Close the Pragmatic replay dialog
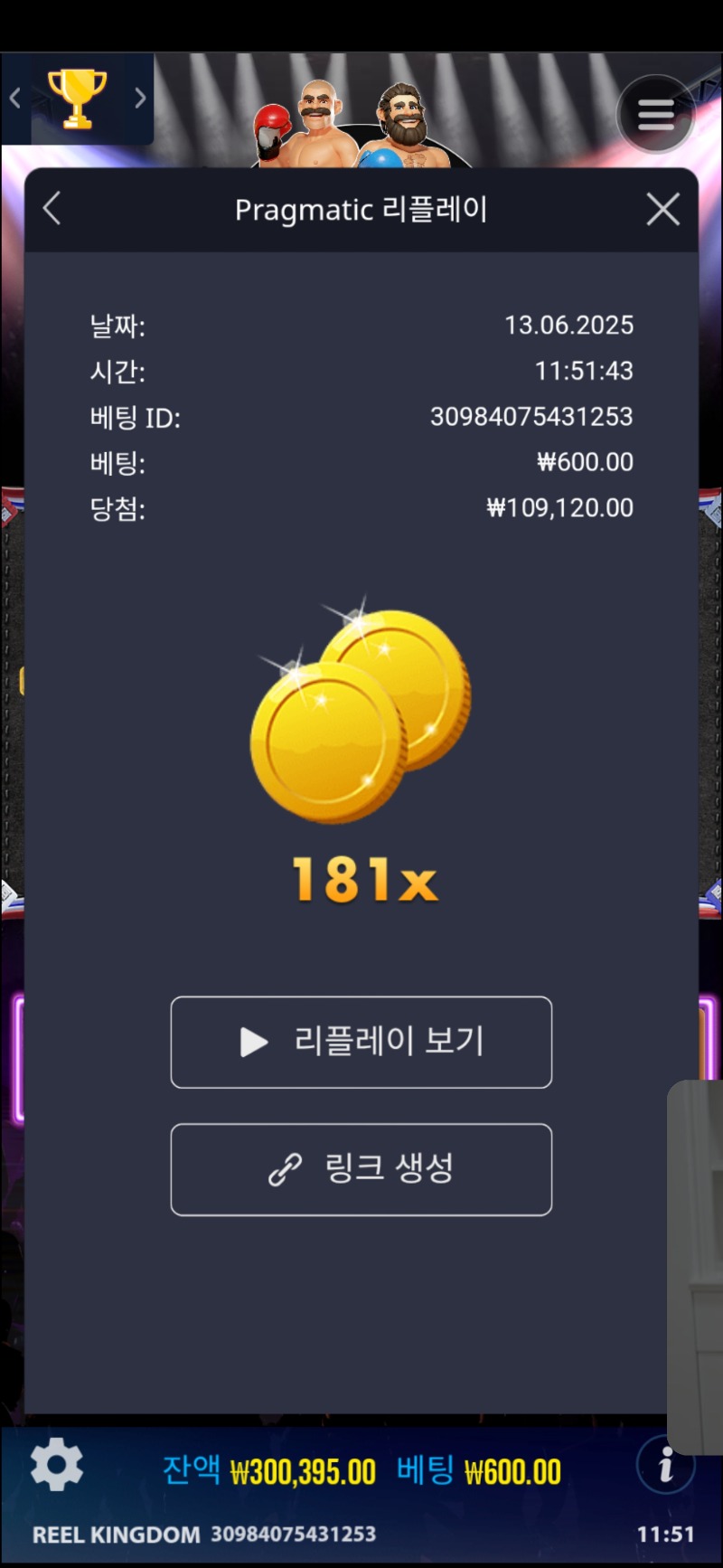Screen dimensions: 723x1568 pyautogui.click(x=662, y=209)
